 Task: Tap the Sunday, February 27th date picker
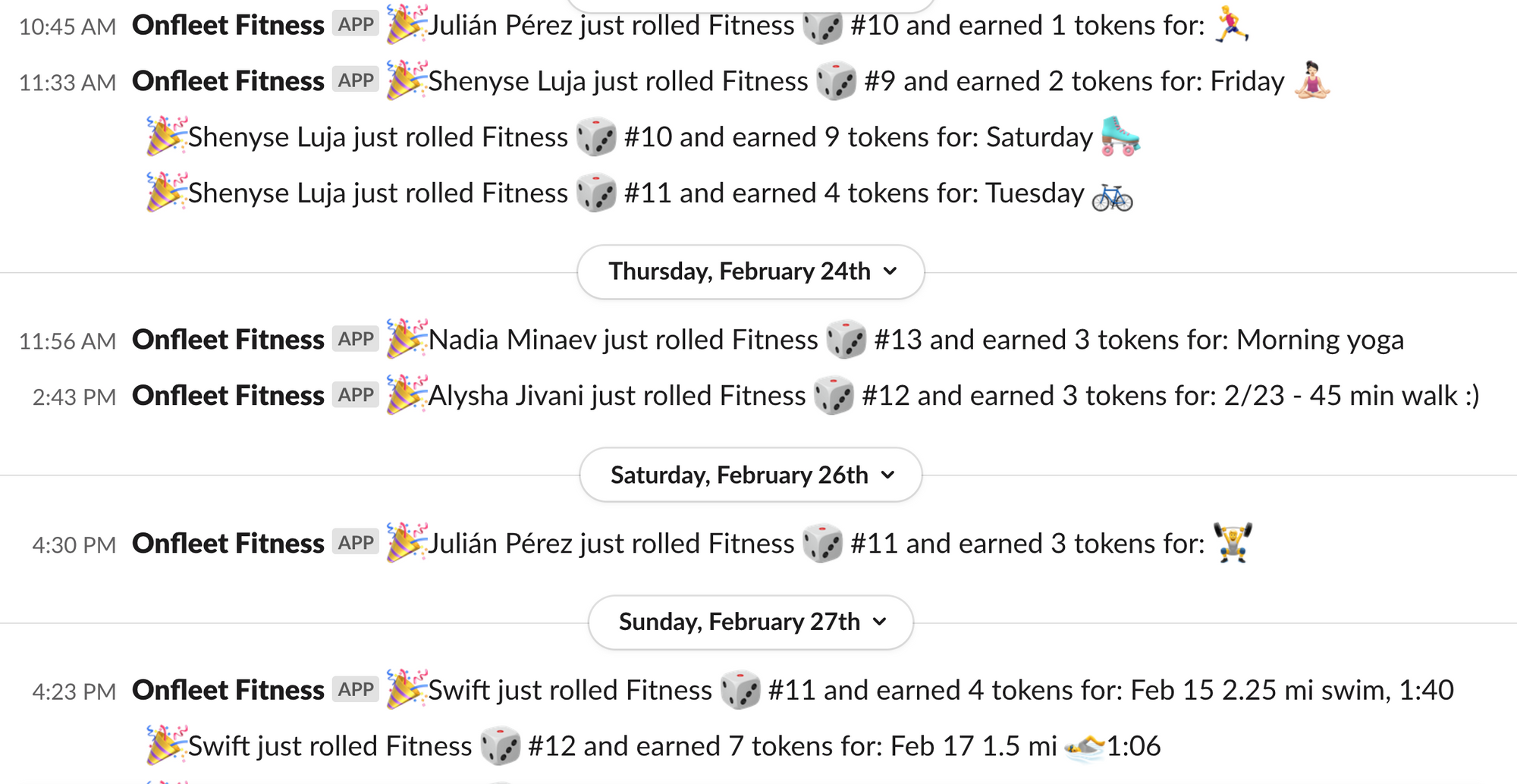pyautogui.click(x=750, y=622)
